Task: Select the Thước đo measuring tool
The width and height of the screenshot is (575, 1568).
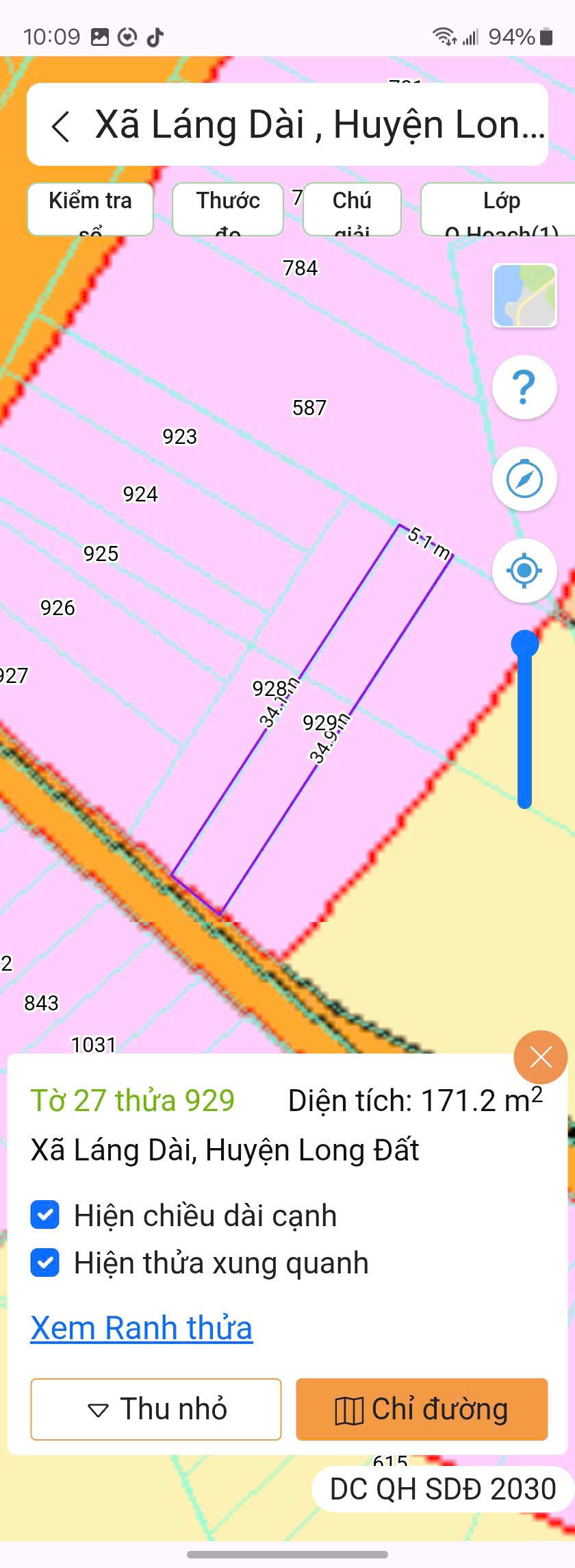Action: pyautogui.click(x=228, y=210)
